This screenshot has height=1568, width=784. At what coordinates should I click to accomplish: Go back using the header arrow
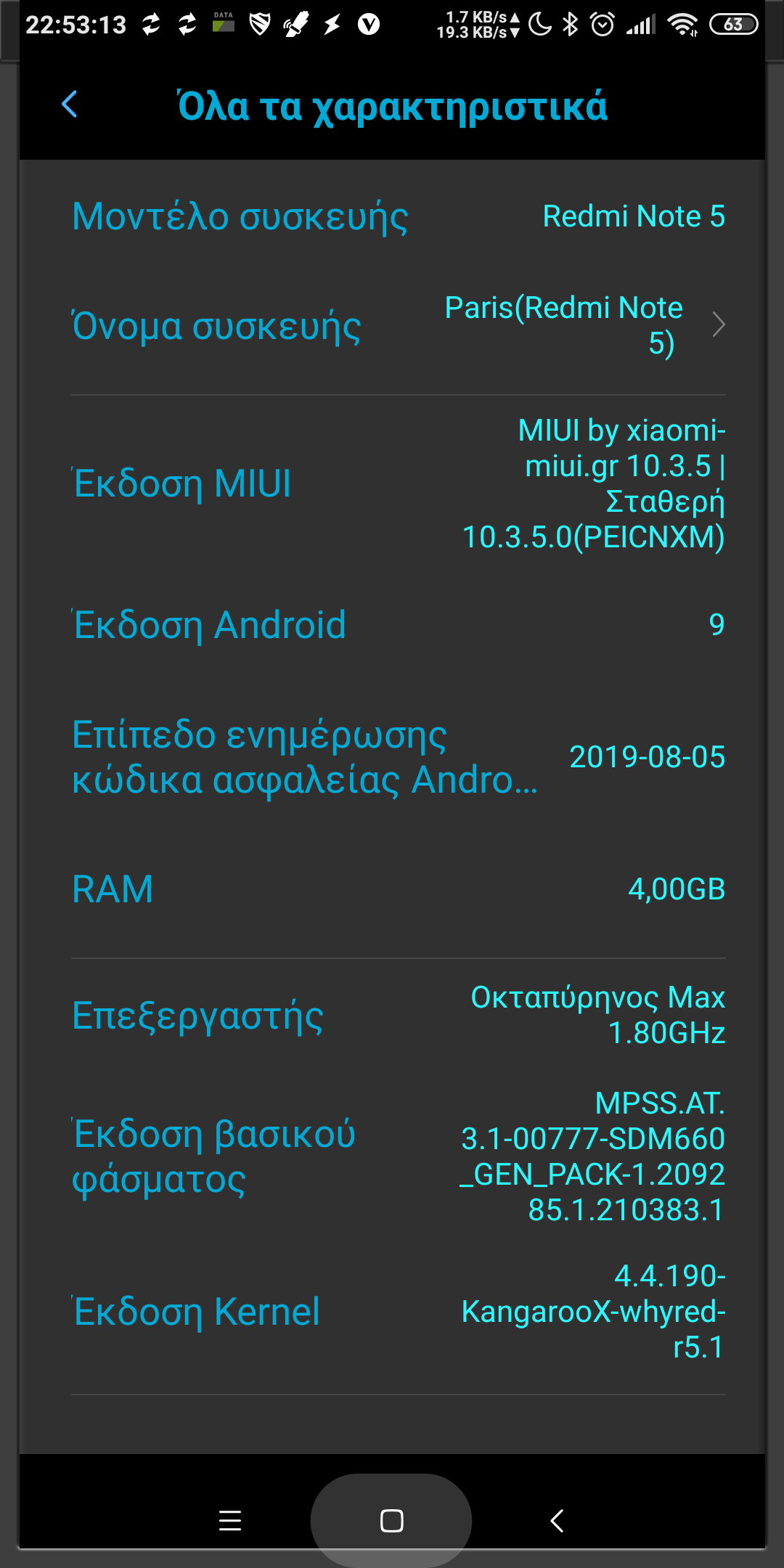(x=70, y=105)
